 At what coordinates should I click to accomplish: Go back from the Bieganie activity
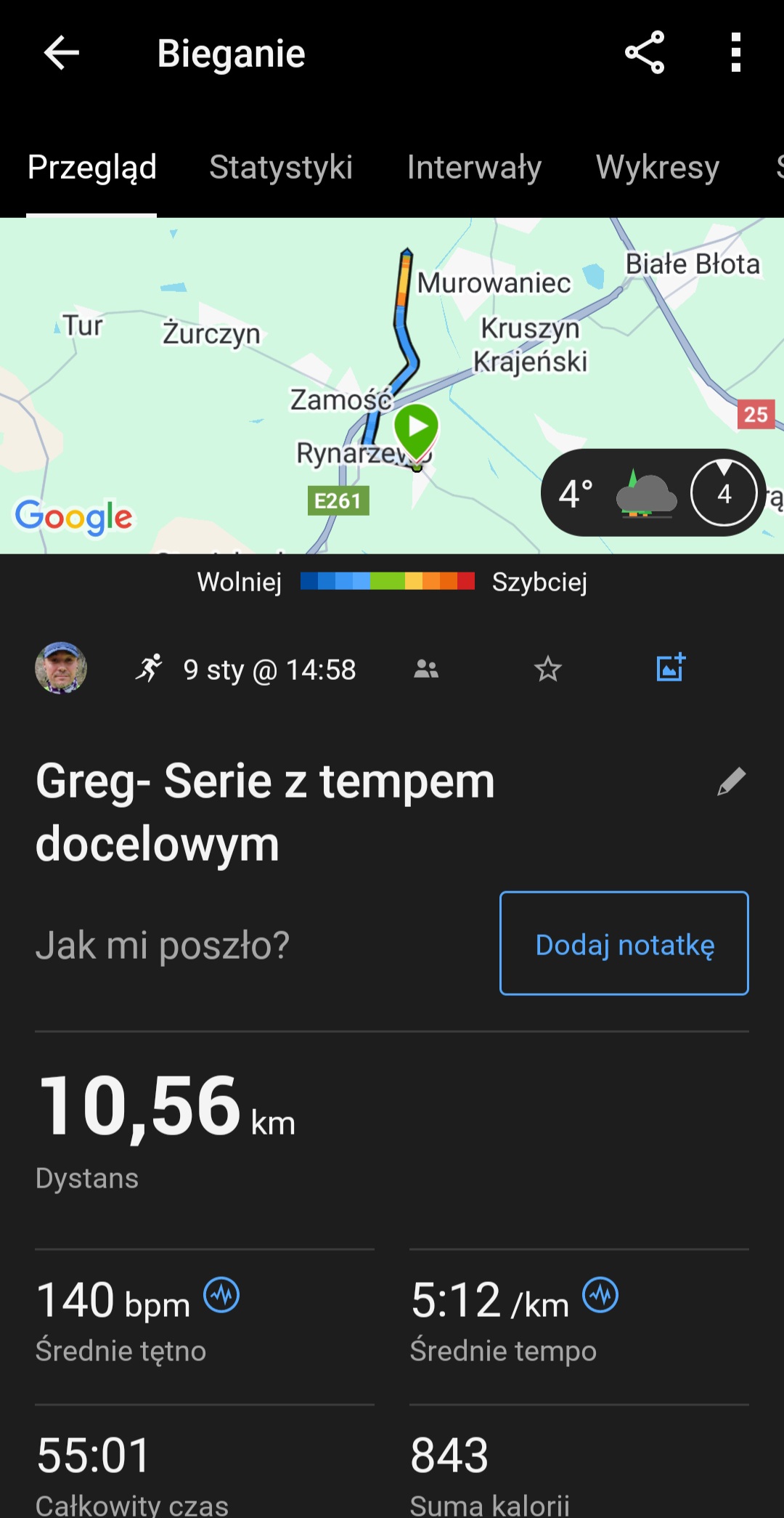pos(61,53)
